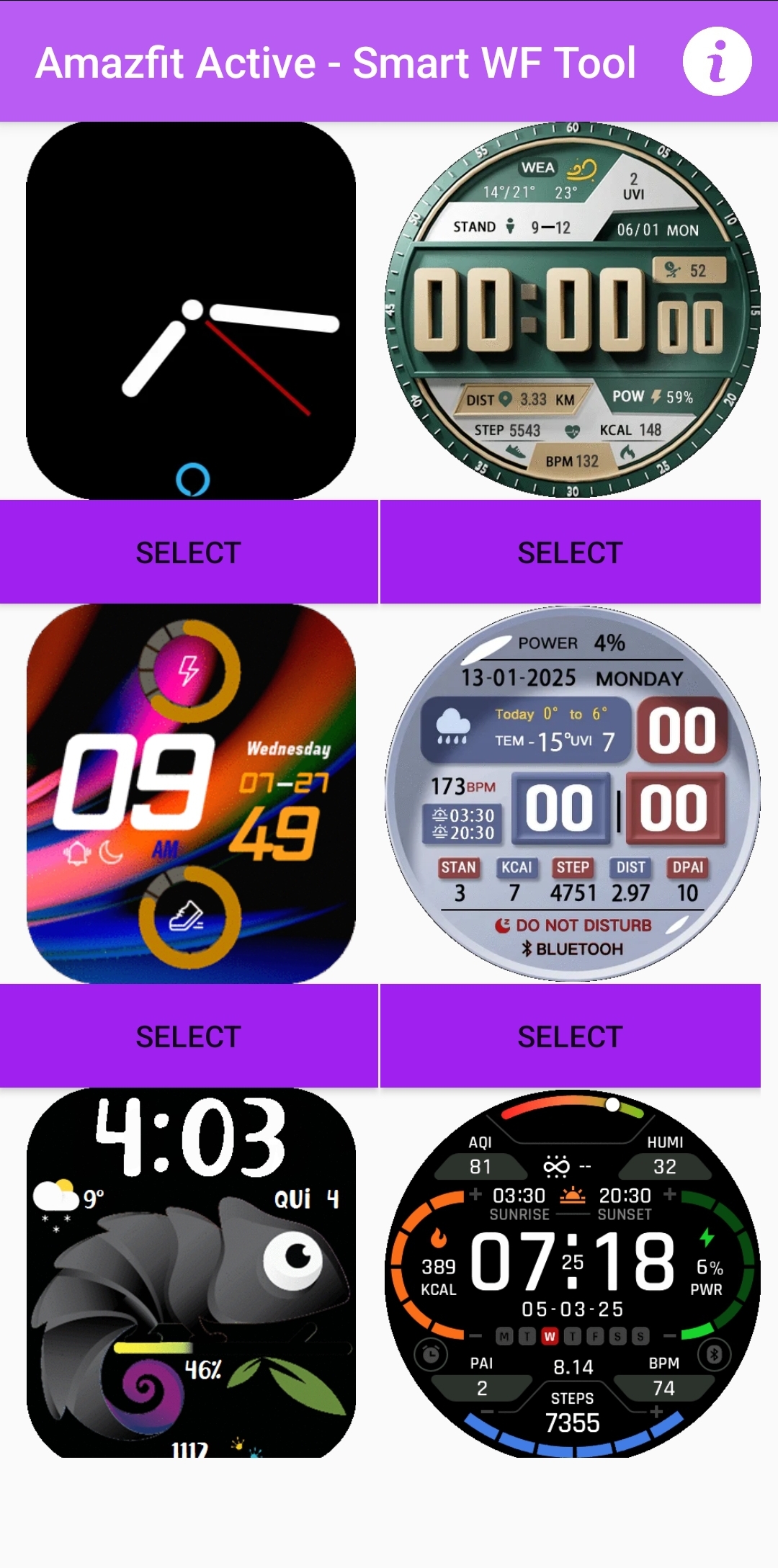Tap SELECT under the green 00:00 watch face
The image size is (778, 1568).
(x=570, y=552)
